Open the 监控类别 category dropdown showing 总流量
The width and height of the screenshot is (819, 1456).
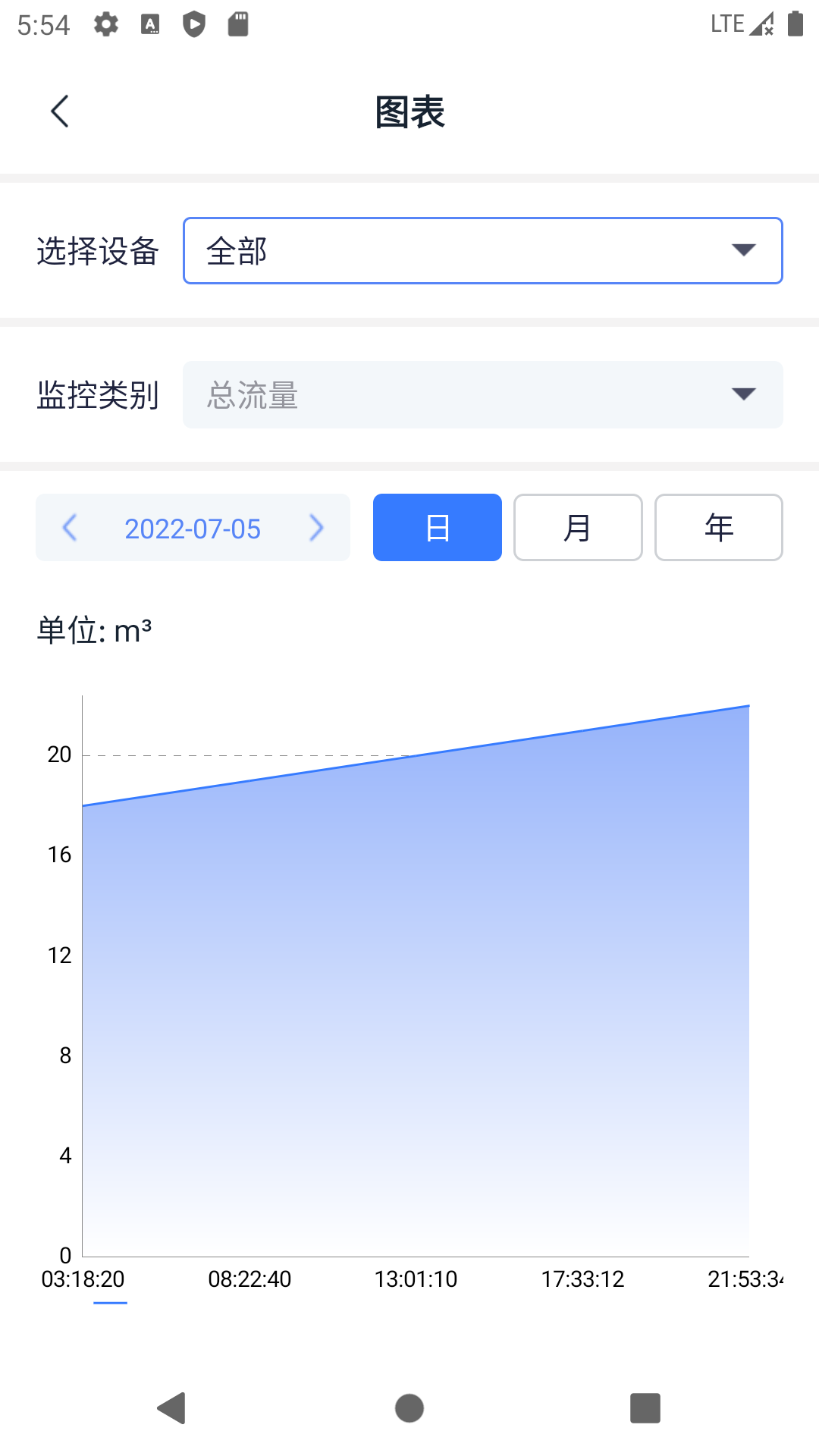pos(482,394)
